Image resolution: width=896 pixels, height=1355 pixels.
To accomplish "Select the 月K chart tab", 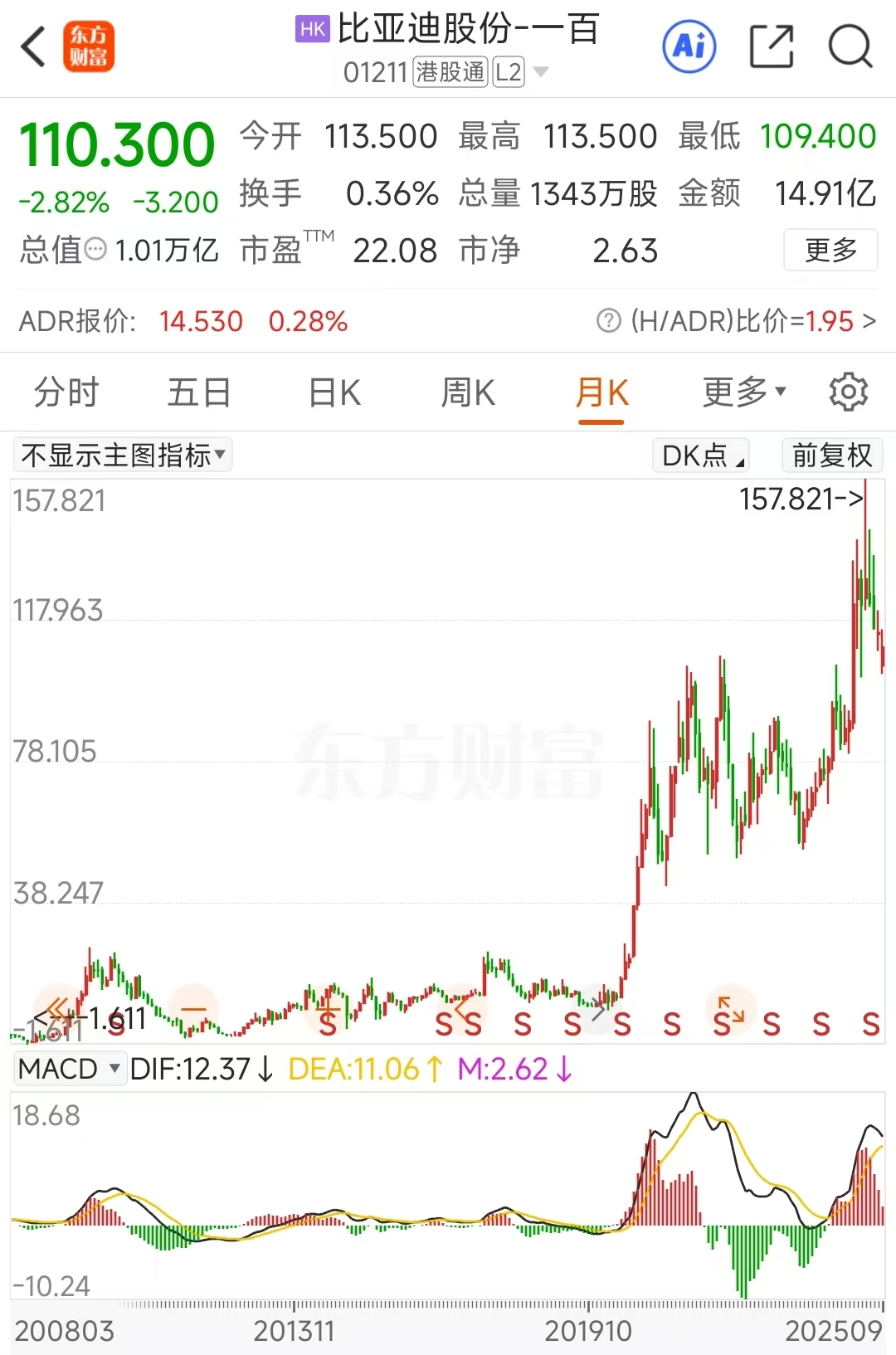I will pos(601,392).
